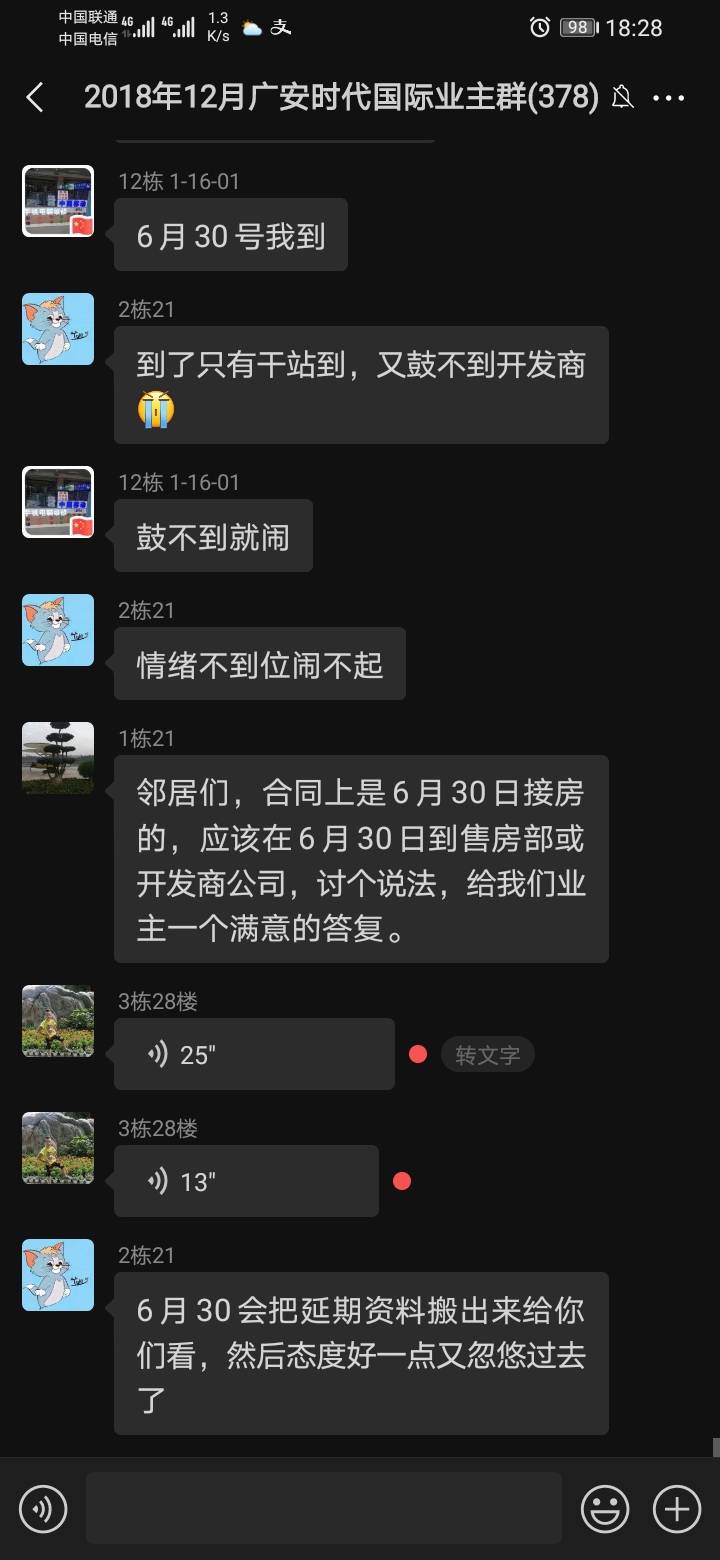Open the three-dot chat options menu
Screen dimensions: 720x1560
pyautogui.click(x=668, y=97)
